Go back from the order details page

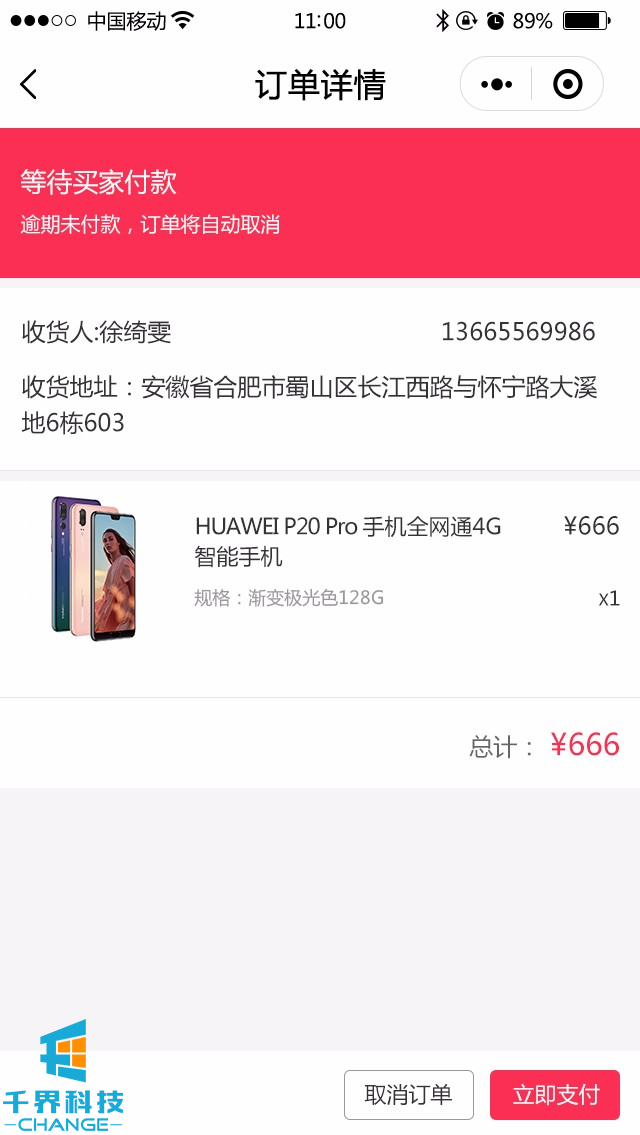pyautogui.click(x=29, y=85)
